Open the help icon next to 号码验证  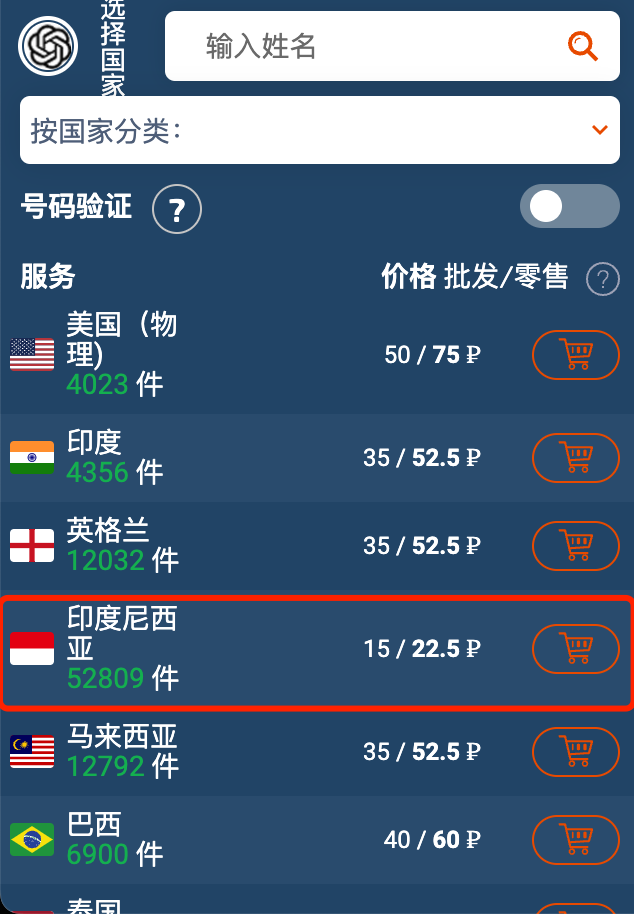coord(177,210)
